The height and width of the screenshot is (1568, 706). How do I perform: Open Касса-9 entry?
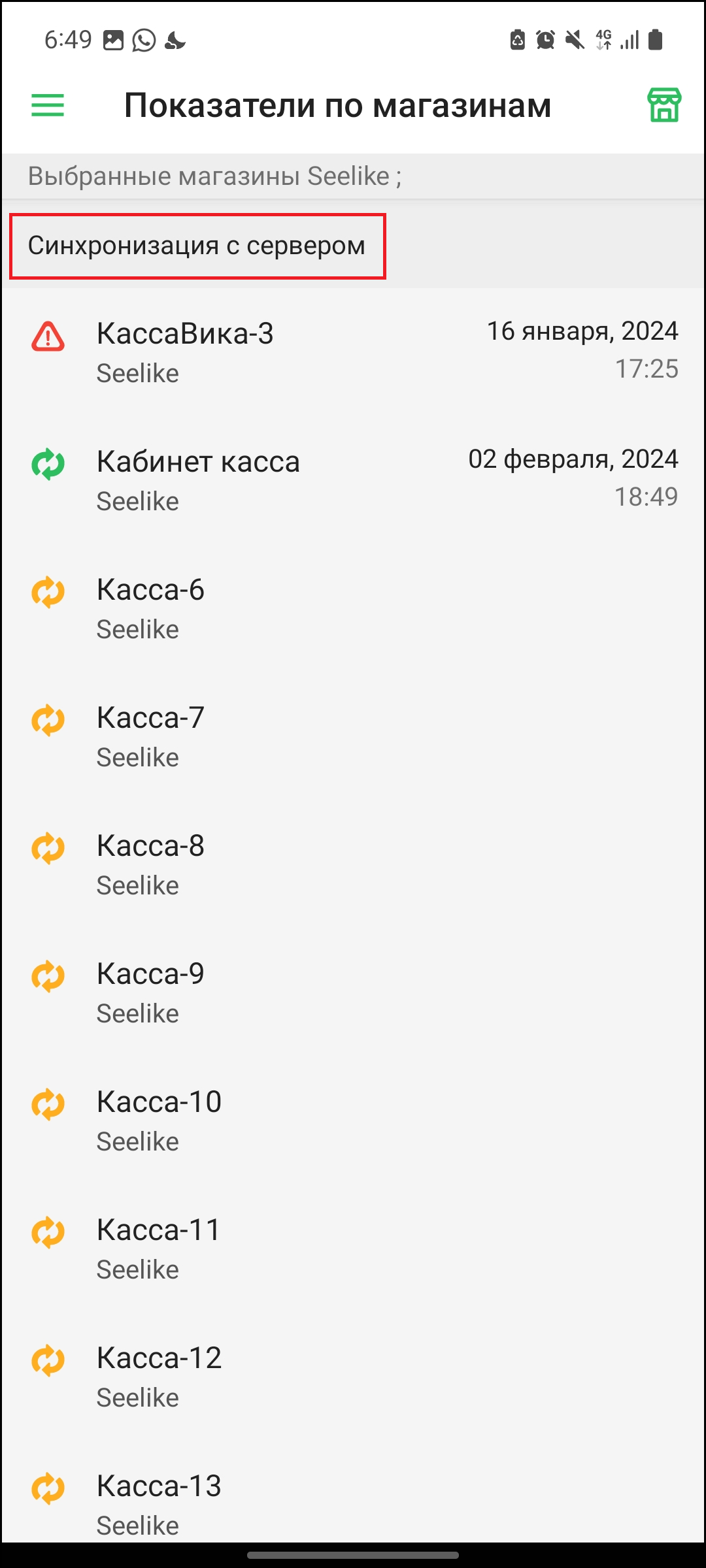(353, 992)
